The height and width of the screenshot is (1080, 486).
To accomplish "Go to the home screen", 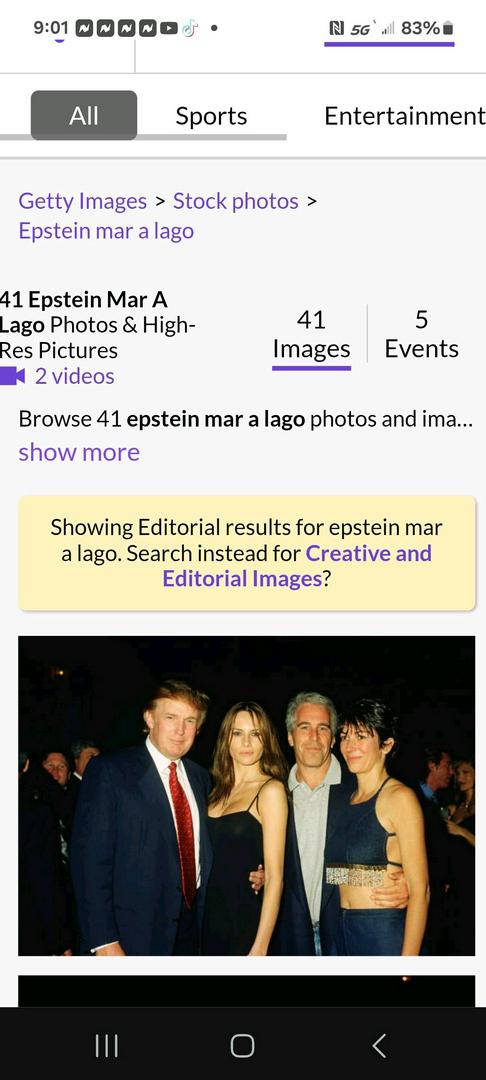I will 242,1046.
